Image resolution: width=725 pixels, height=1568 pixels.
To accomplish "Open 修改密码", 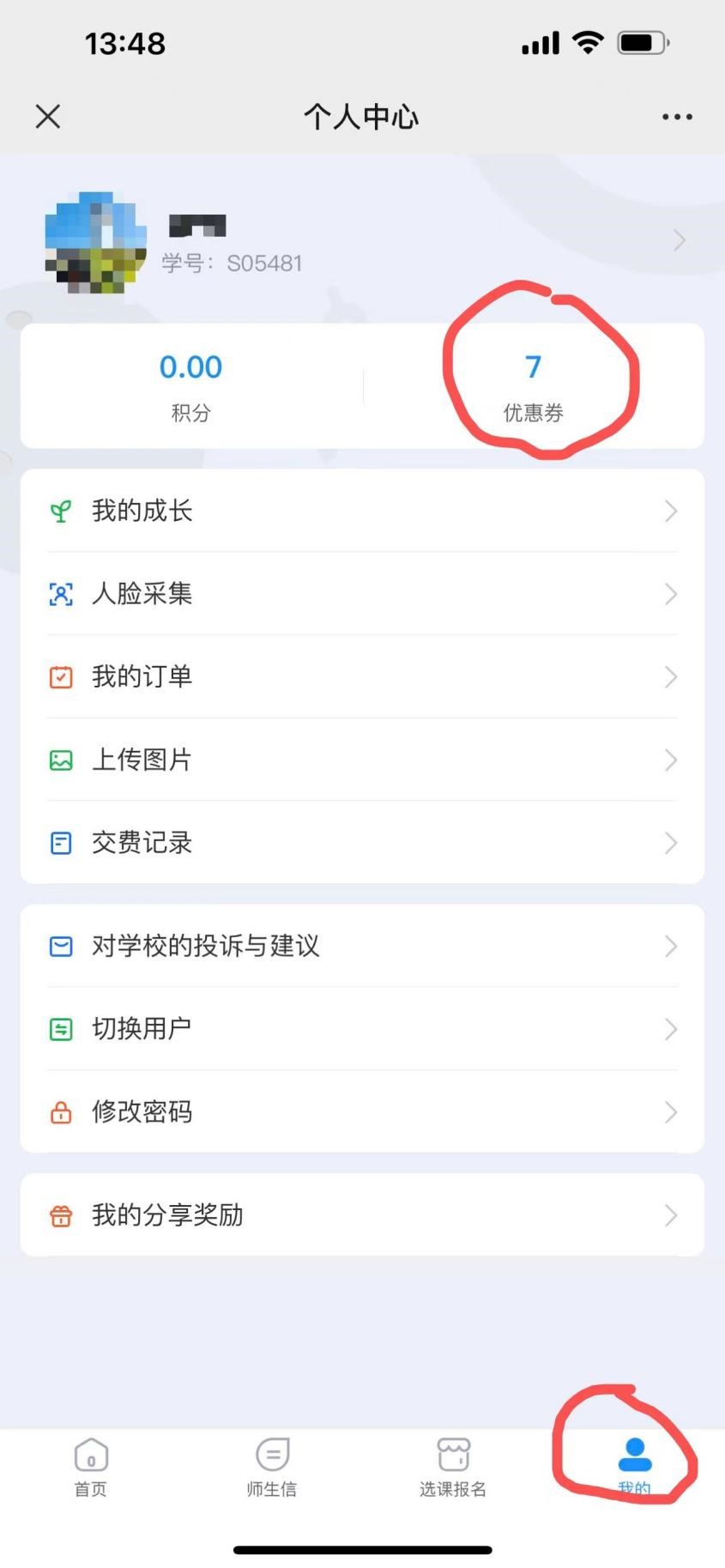I will tap(362, 1111).
